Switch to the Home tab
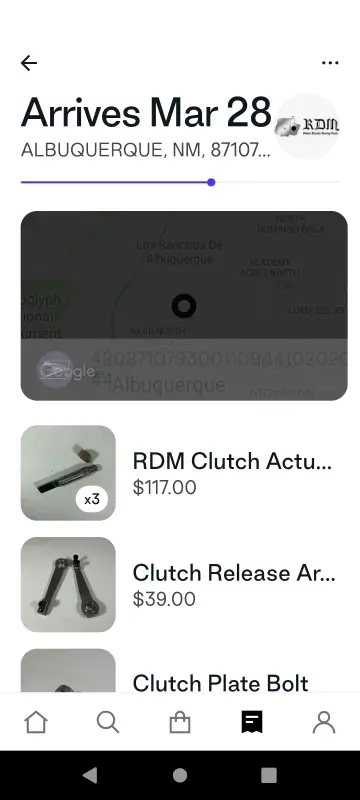 tap(36, 722)
